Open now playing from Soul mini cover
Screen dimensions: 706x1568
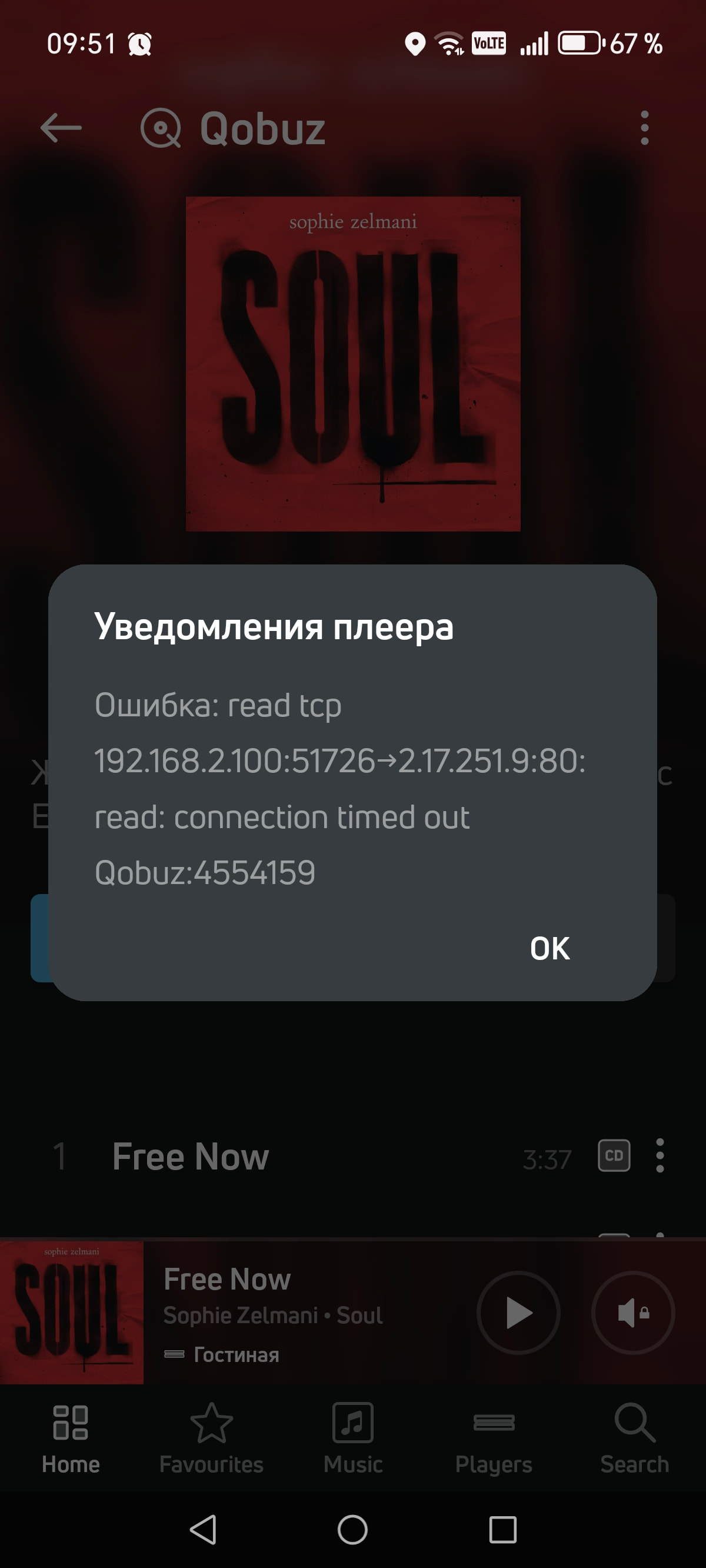(x=72, y=1312)
